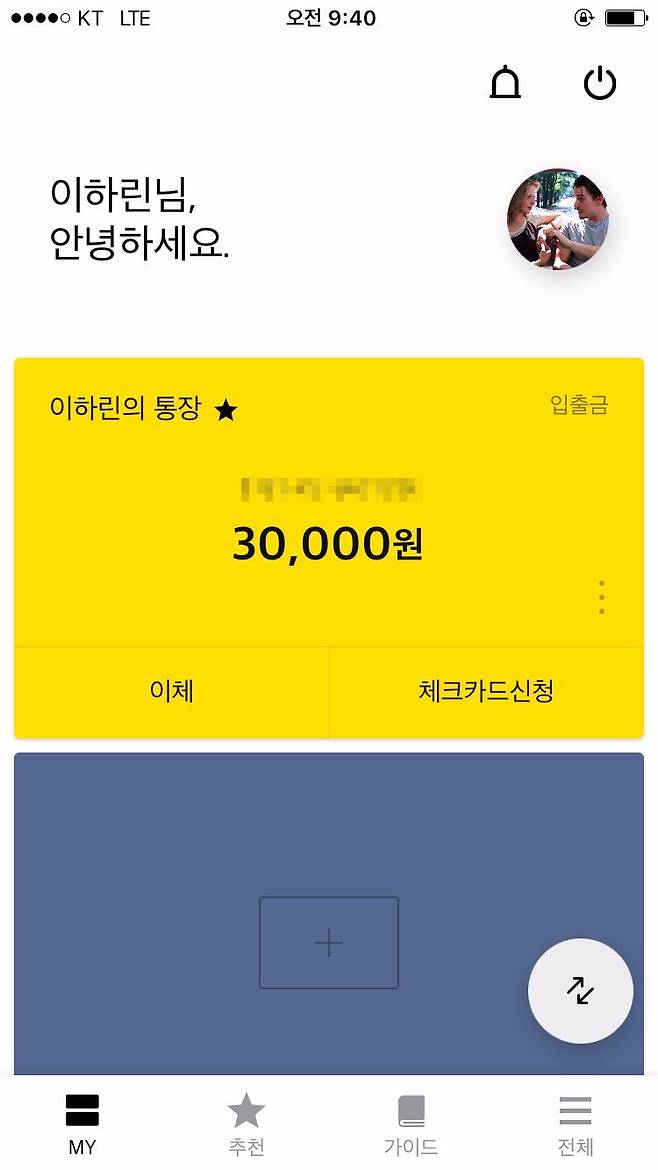Switch to the 추천 tab

tap(246, 1124)
